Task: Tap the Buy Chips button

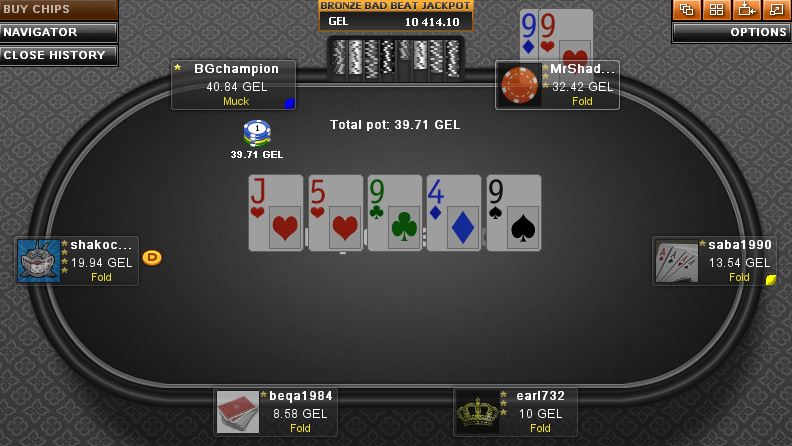Action: (x=58, y=10)
